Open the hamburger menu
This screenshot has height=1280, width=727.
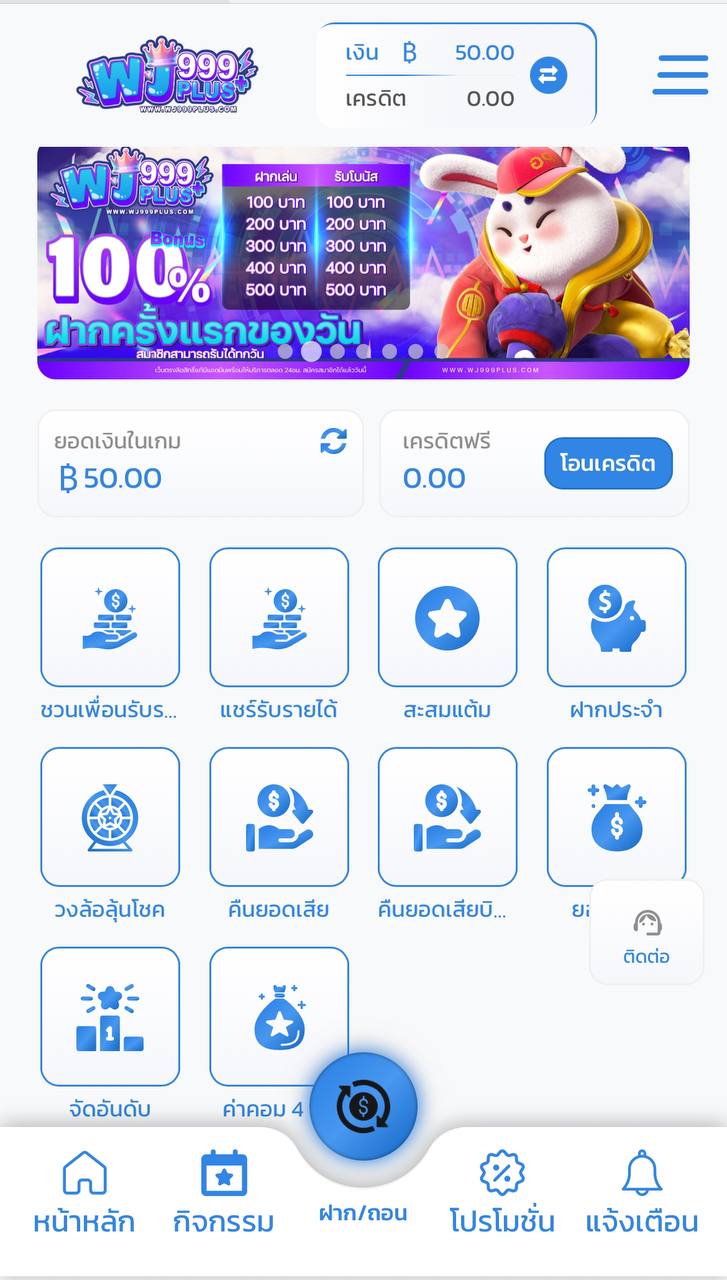(x=679, y=74)
